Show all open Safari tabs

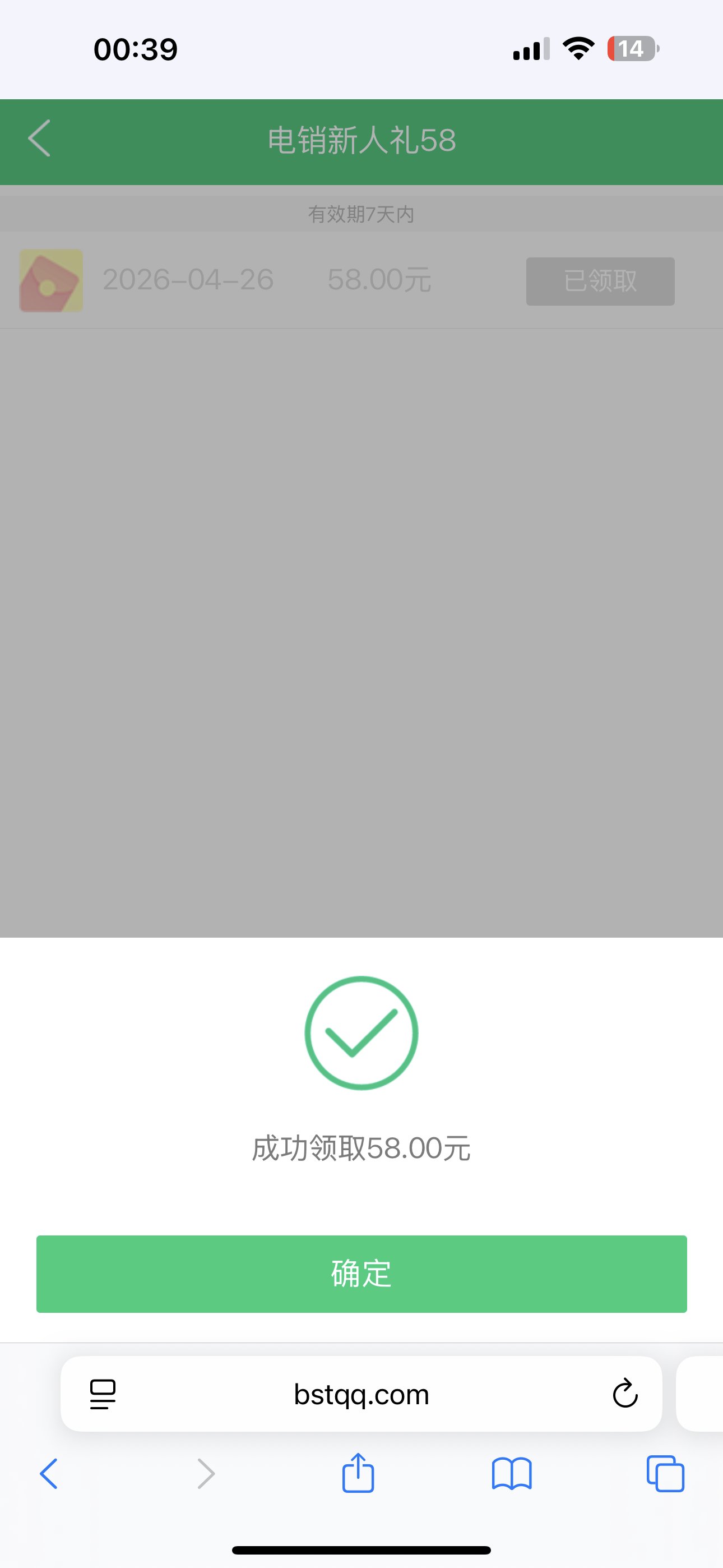(665, 1474)
